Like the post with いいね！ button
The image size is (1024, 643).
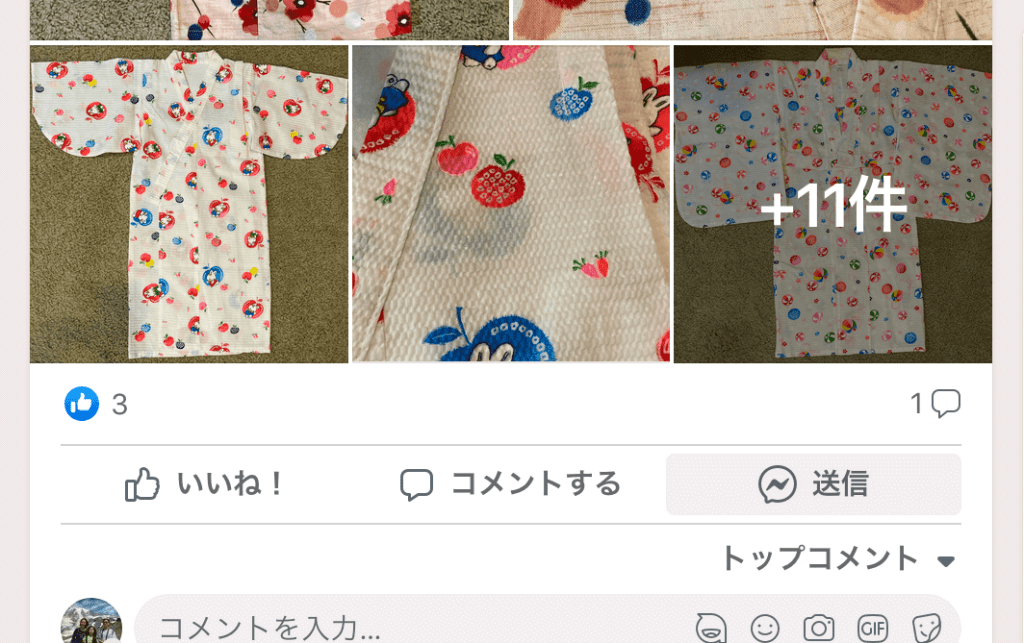(205, 485)
